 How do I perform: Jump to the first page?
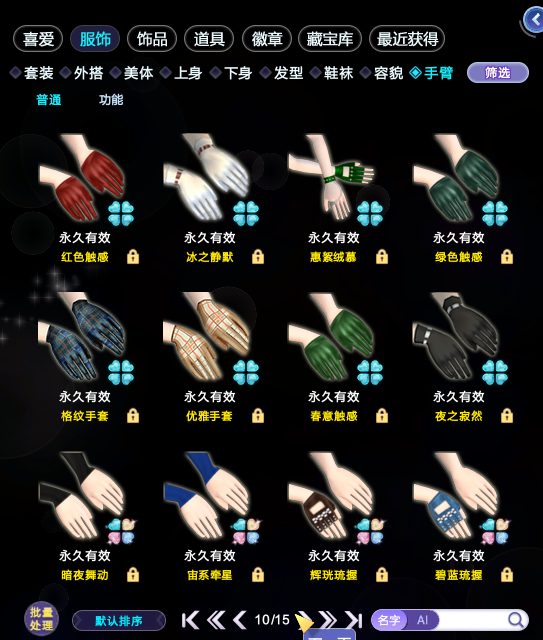click(x=190, y=620)
